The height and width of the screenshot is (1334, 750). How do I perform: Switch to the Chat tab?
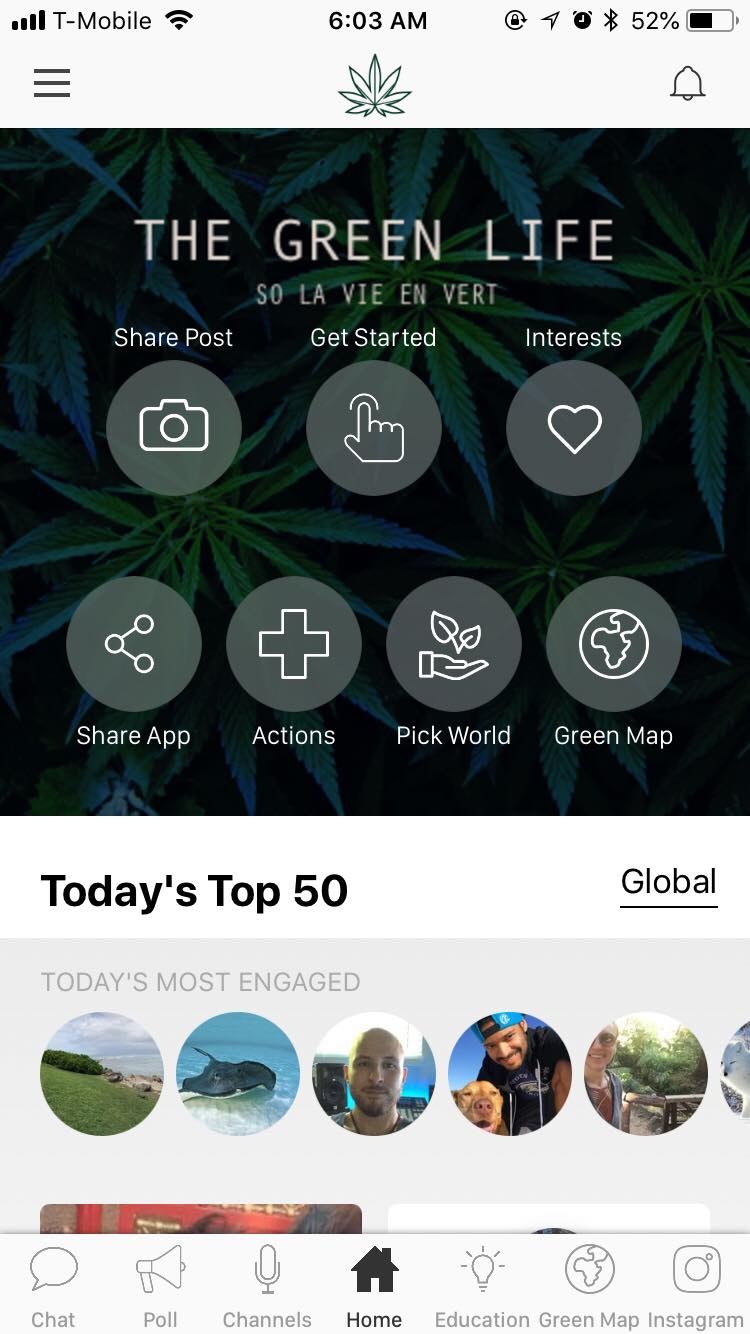(x=53, y=1271)
